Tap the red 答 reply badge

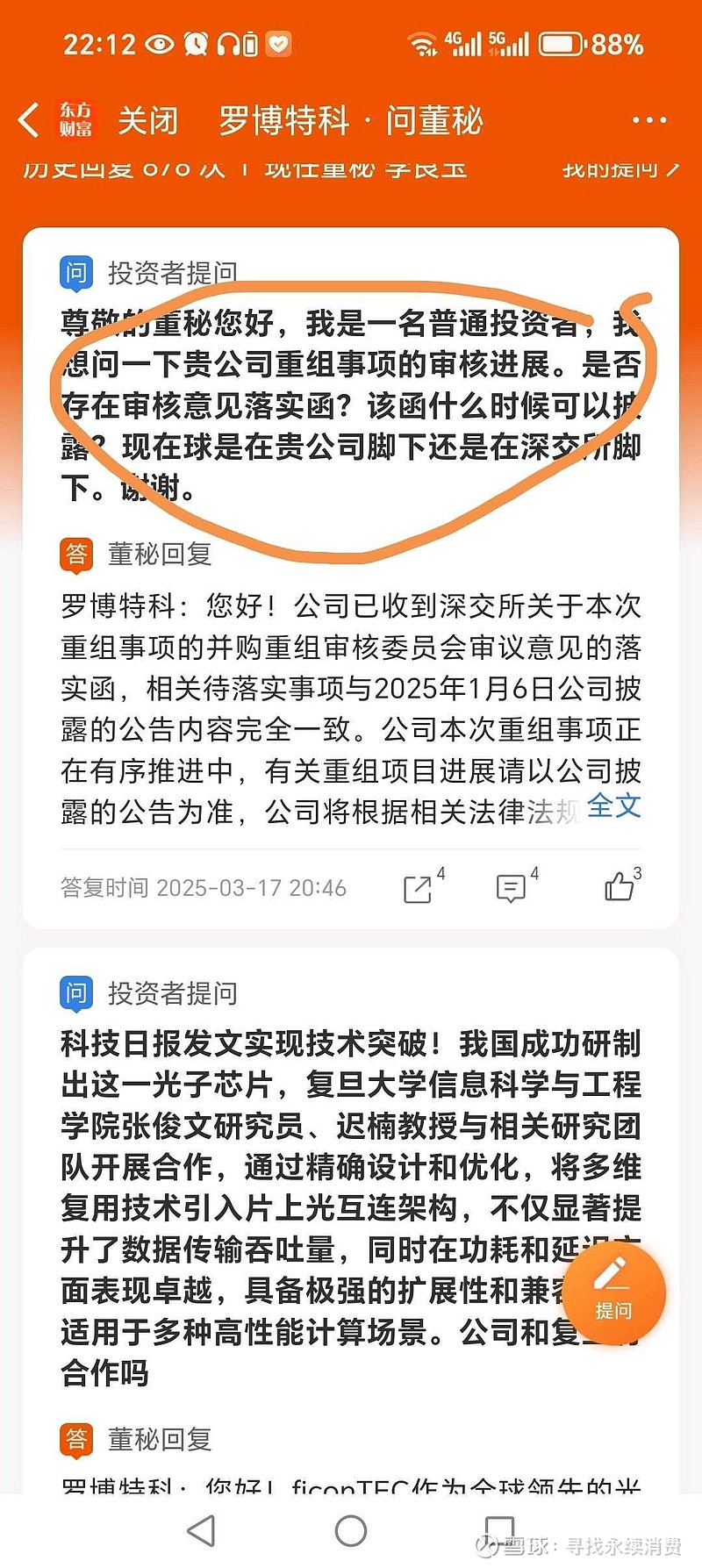(75, 555)
